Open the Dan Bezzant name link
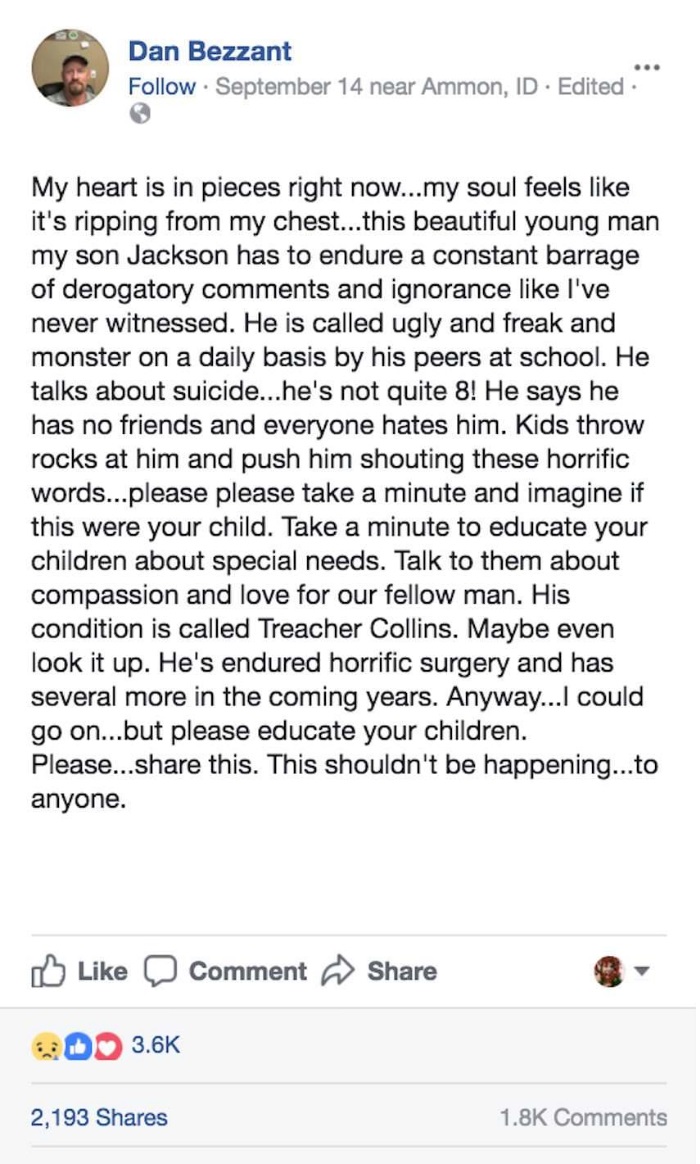Image resolution: width=700 pixels, height=1164 pixels. pos(209,51)
